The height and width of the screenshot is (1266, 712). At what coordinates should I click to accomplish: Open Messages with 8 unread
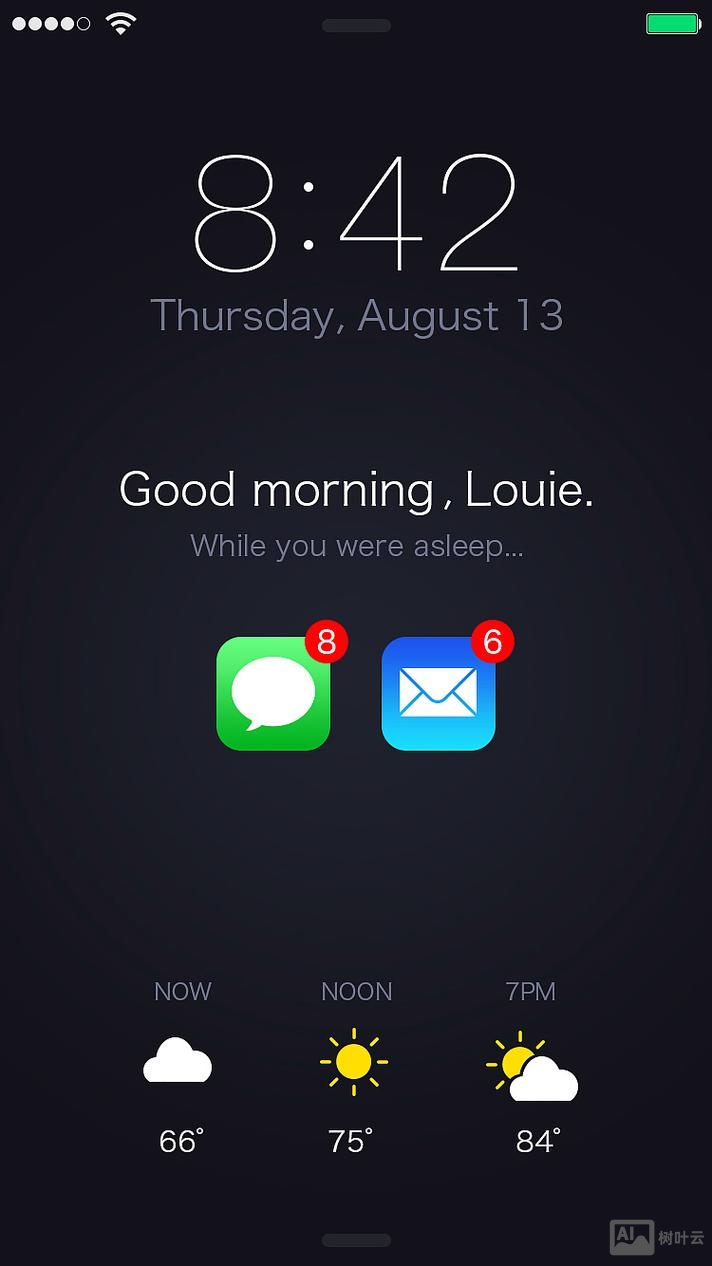[x=273, y=693]
